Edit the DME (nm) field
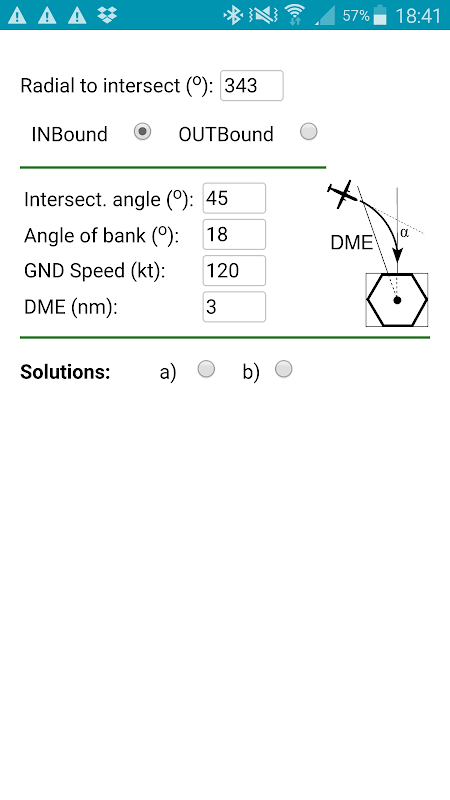The height and width of the screenshot is (800, 450). (x=234, y=307)
